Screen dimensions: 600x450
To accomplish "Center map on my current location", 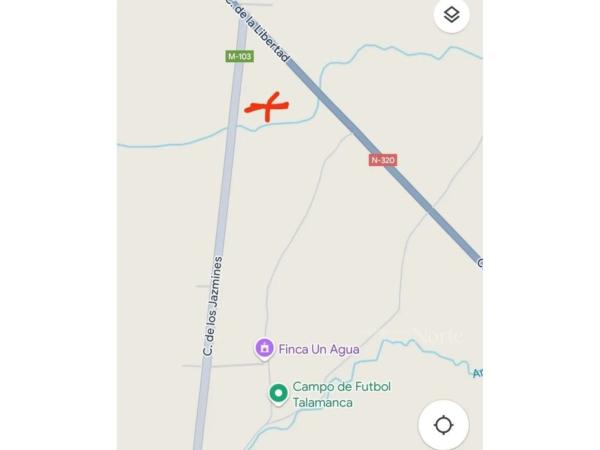I will click(443, 425).
